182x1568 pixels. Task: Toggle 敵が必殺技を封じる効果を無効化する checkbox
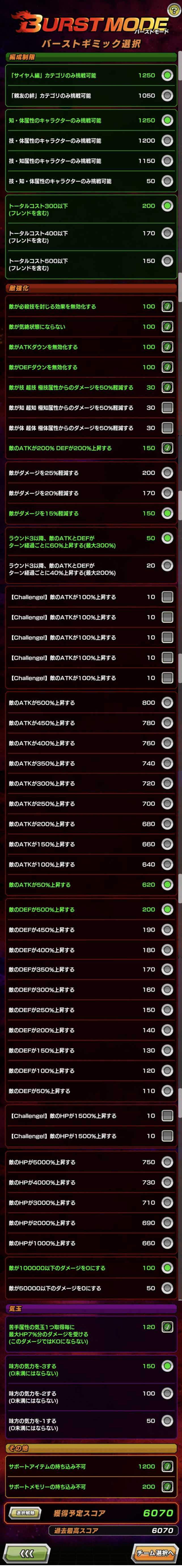(167, 307)
